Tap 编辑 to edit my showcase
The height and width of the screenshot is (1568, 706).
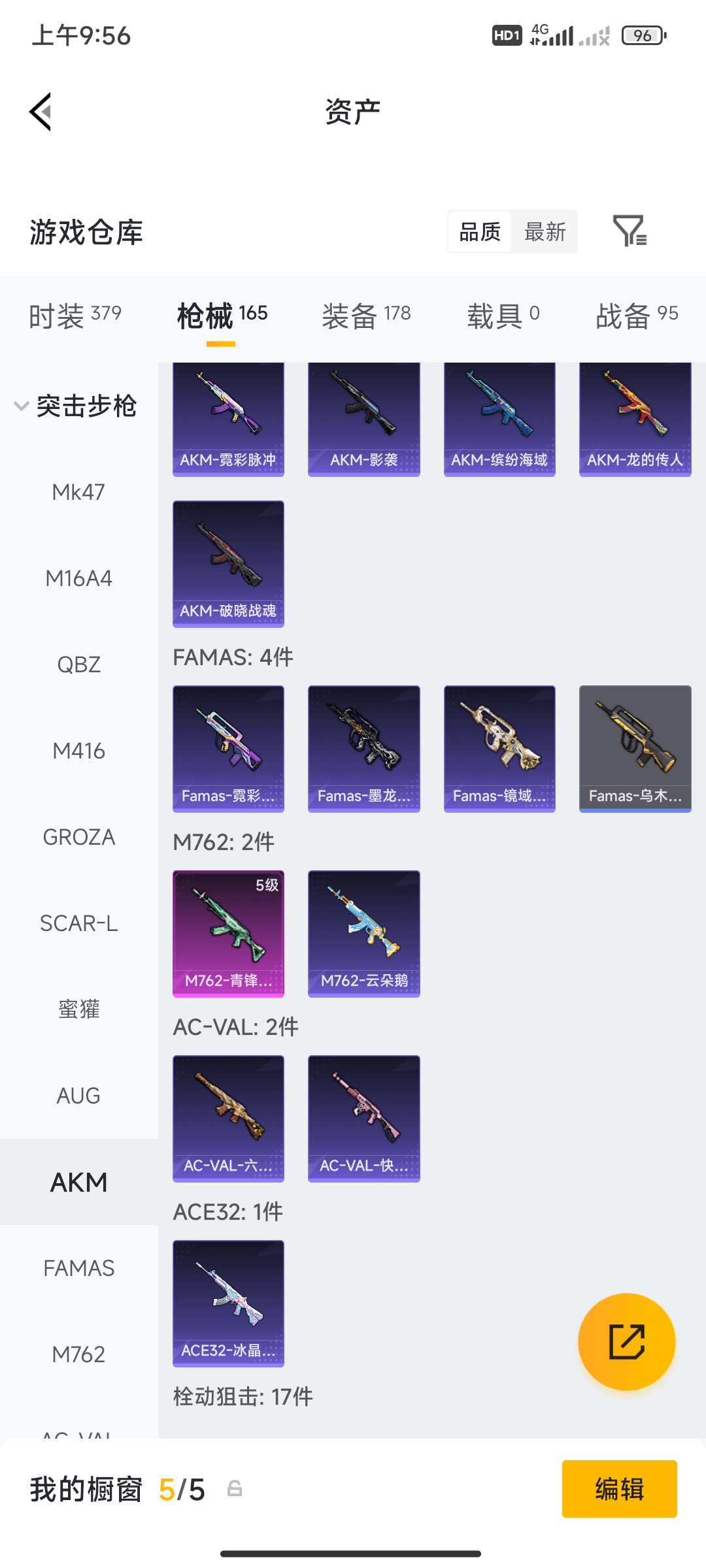619,1489
